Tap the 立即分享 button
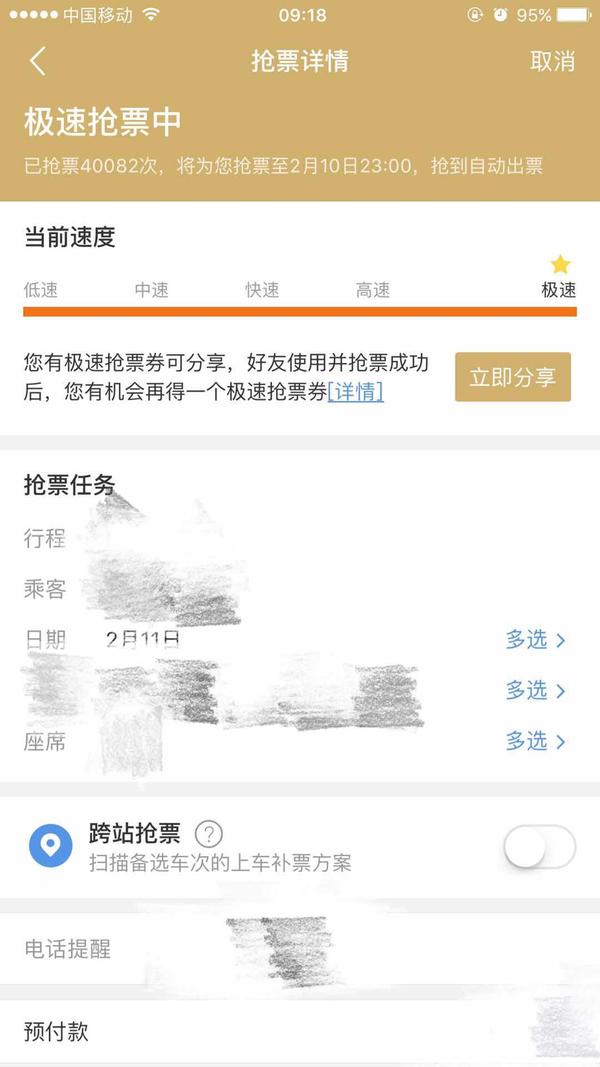The width and height of the screenshot is (600, 1067). pos(512,377)
